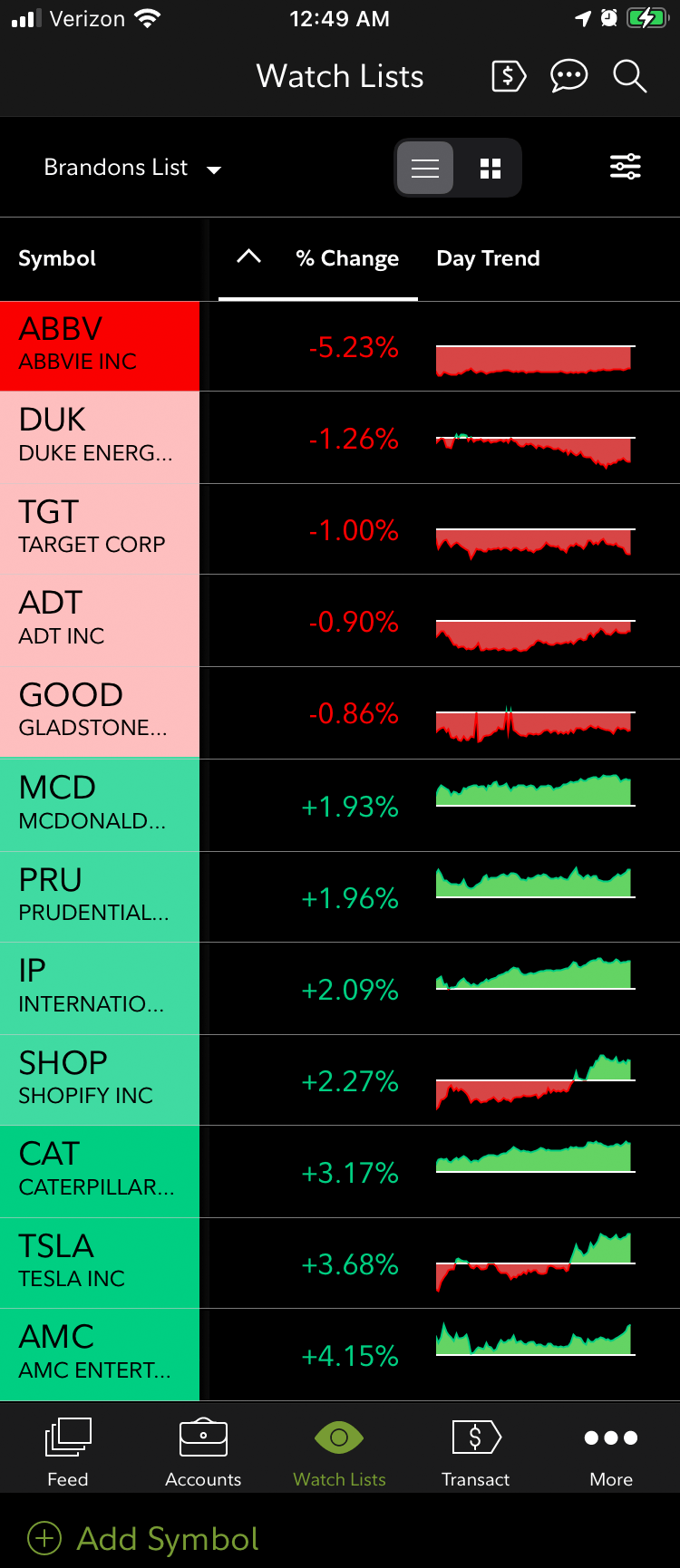Switch to grid view layout
The height and width of the screenshot is (1568, 680).
(490, 167)
